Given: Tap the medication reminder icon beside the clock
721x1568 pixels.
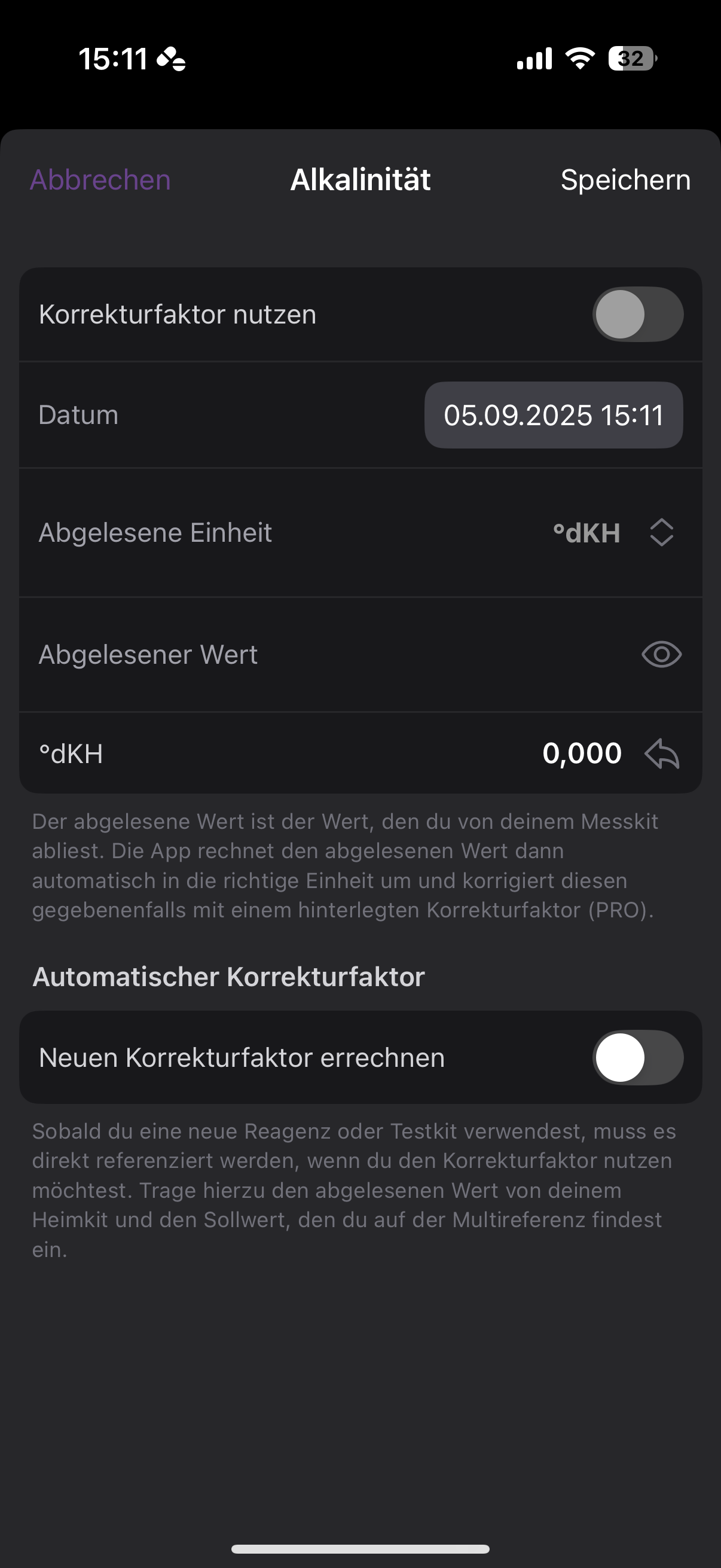Looking at the screenshot, I should coord(171,59).
